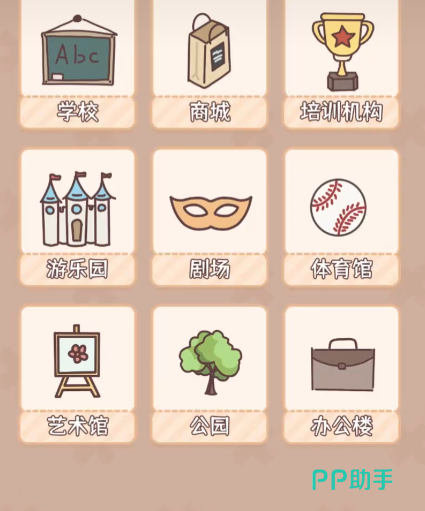
Task: Select the 商城 shopping mall card
Action: (209, 63)
